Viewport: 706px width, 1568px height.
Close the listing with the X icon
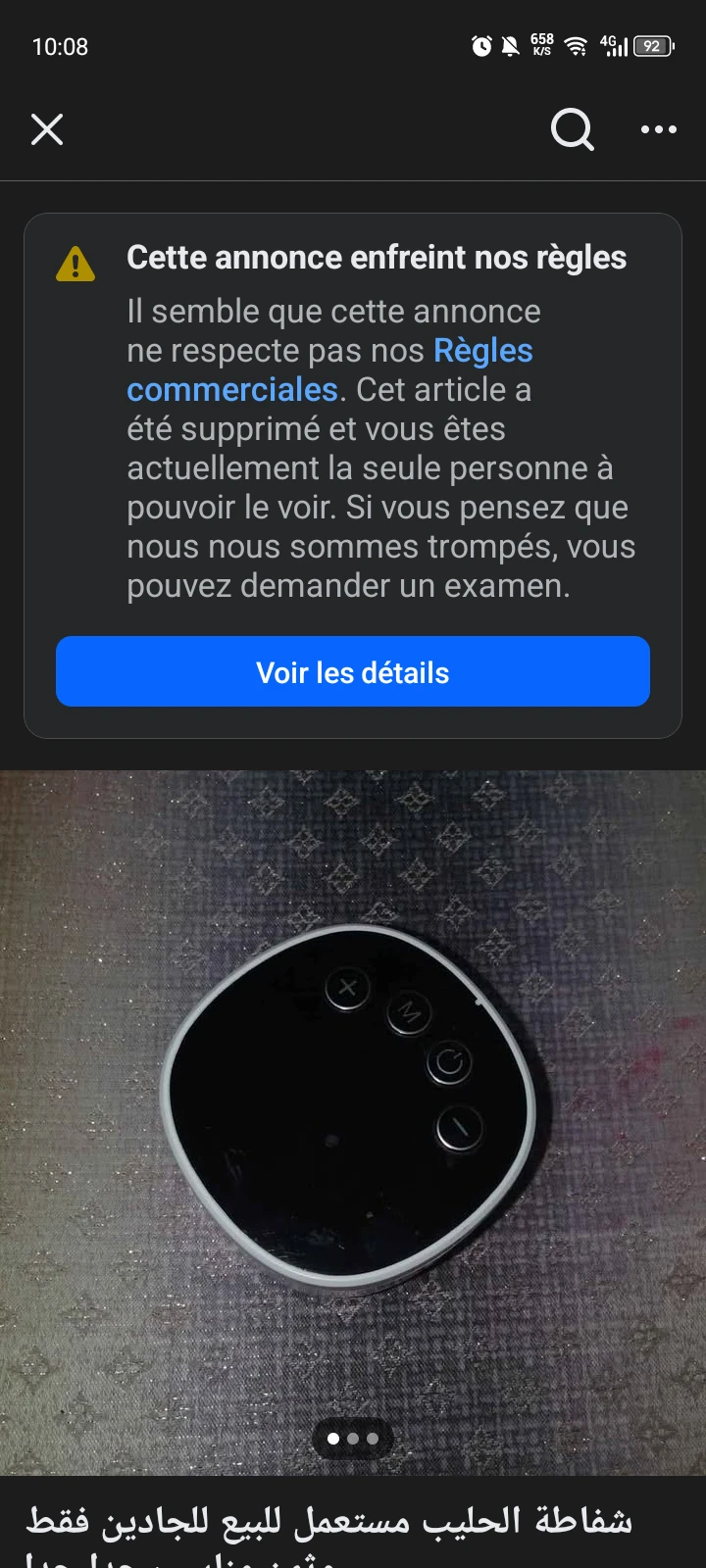(47, 129)
